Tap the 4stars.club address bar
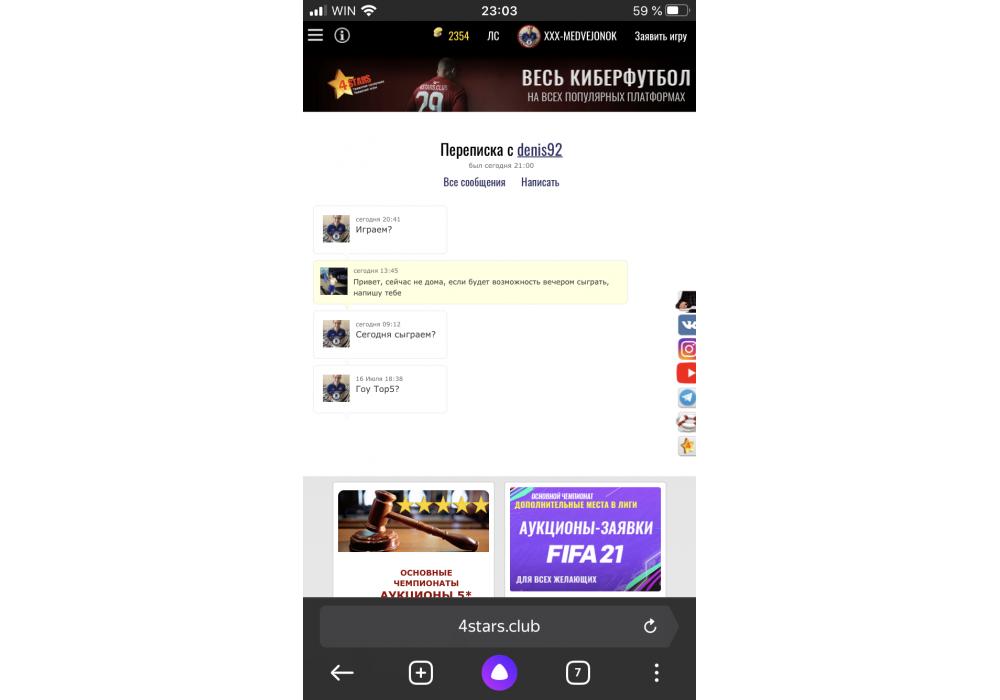 click(x=498, y=626)
